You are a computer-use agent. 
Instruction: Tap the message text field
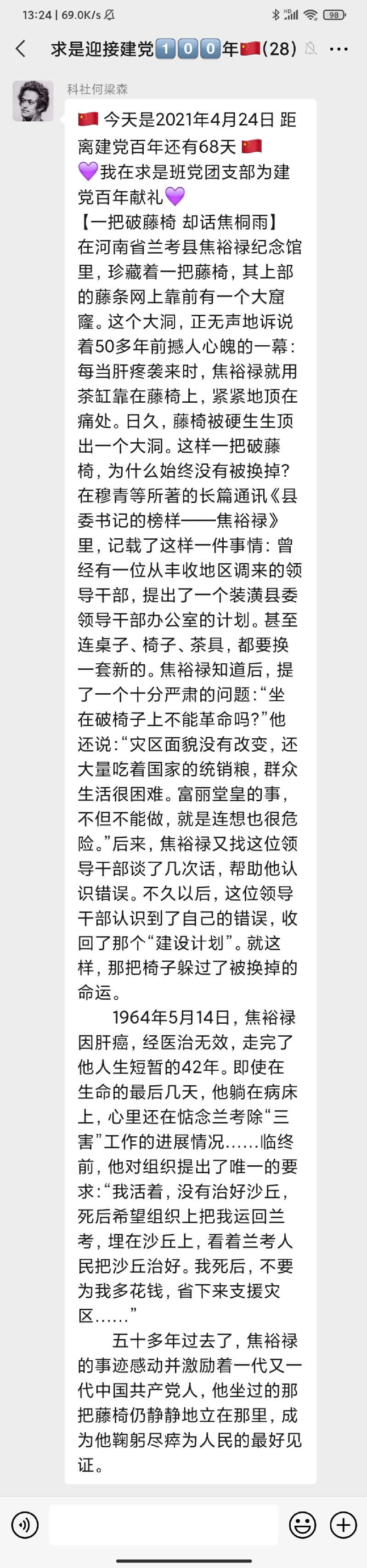coord(163,1525)
